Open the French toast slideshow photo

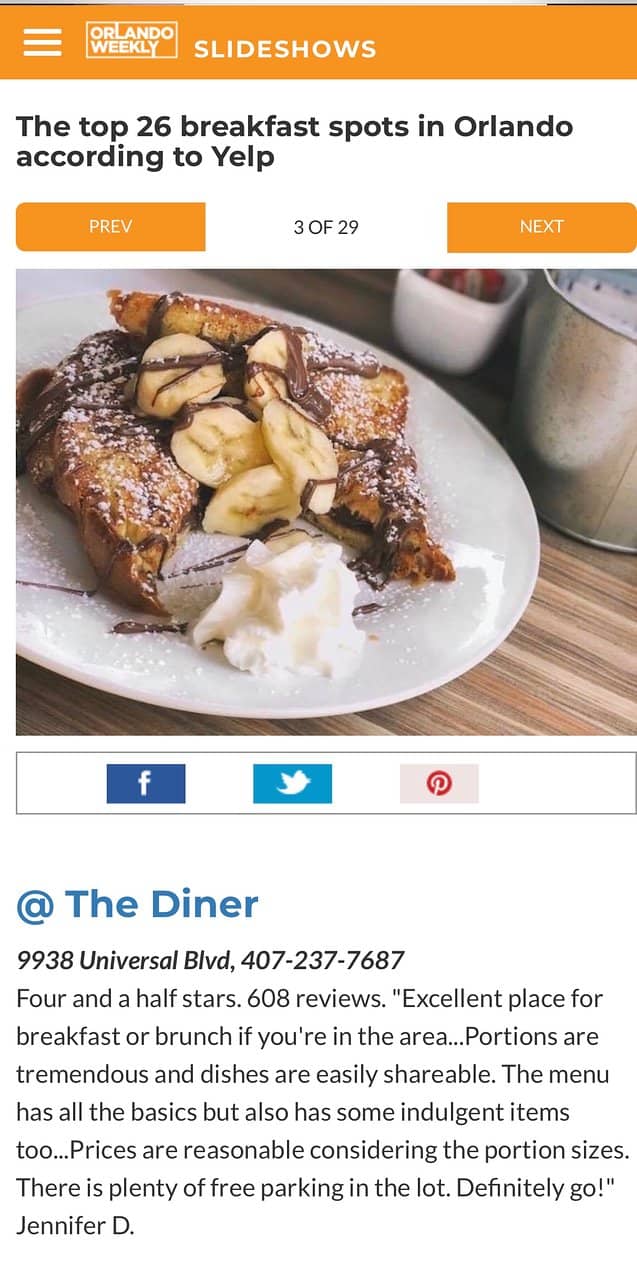coord(325,500)
